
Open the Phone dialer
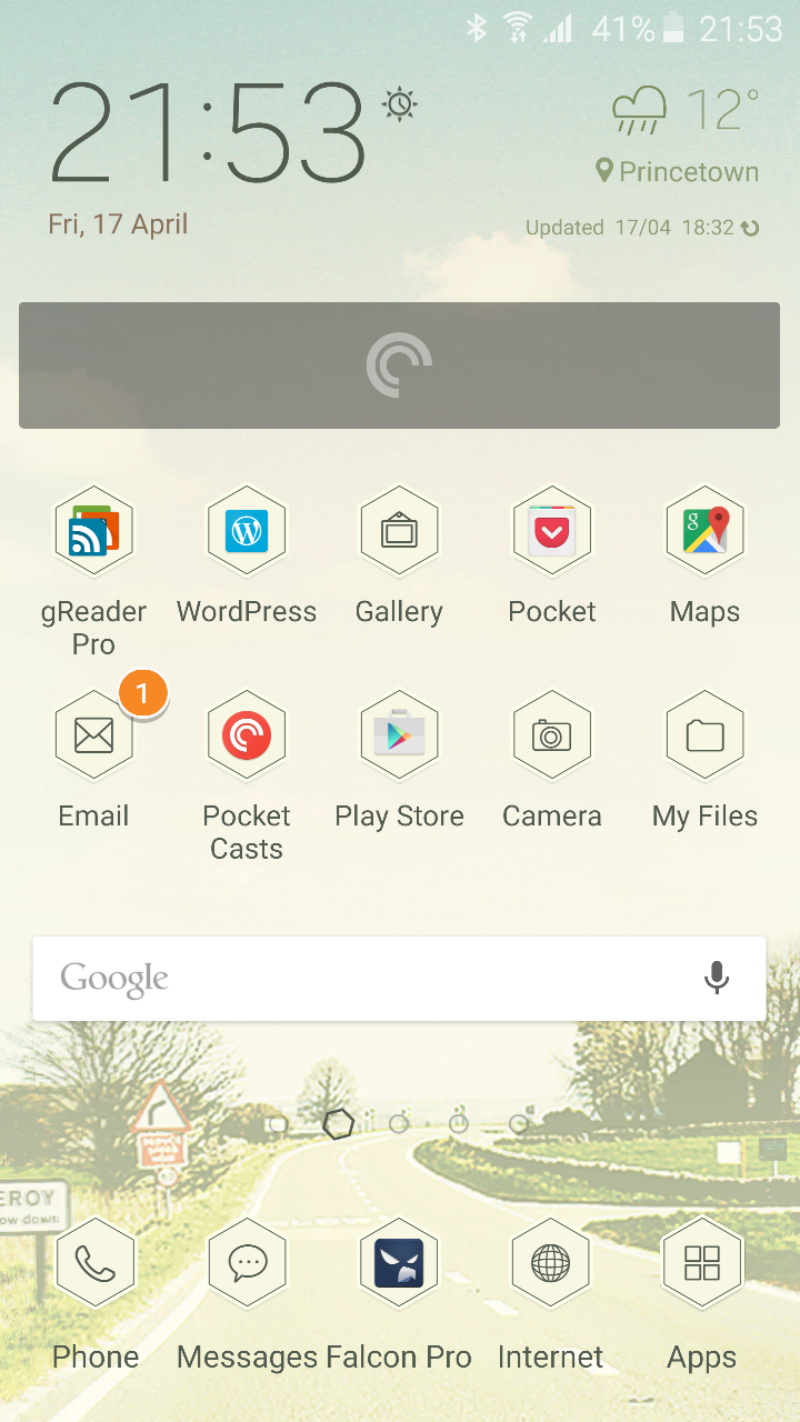(95, 1263)
